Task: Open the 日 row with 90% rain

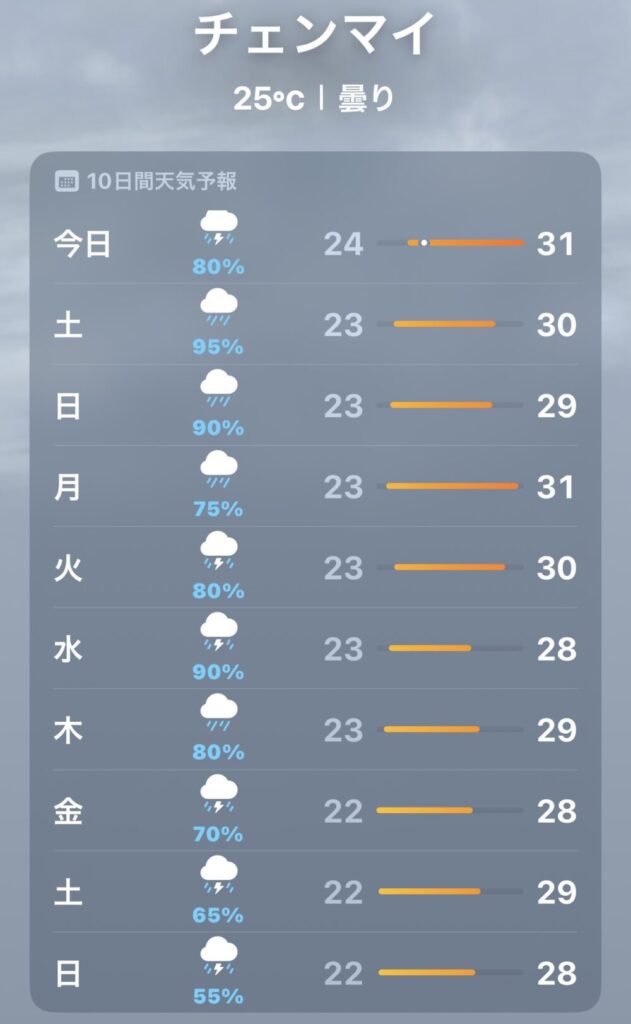Action: (x=315, y=405)
